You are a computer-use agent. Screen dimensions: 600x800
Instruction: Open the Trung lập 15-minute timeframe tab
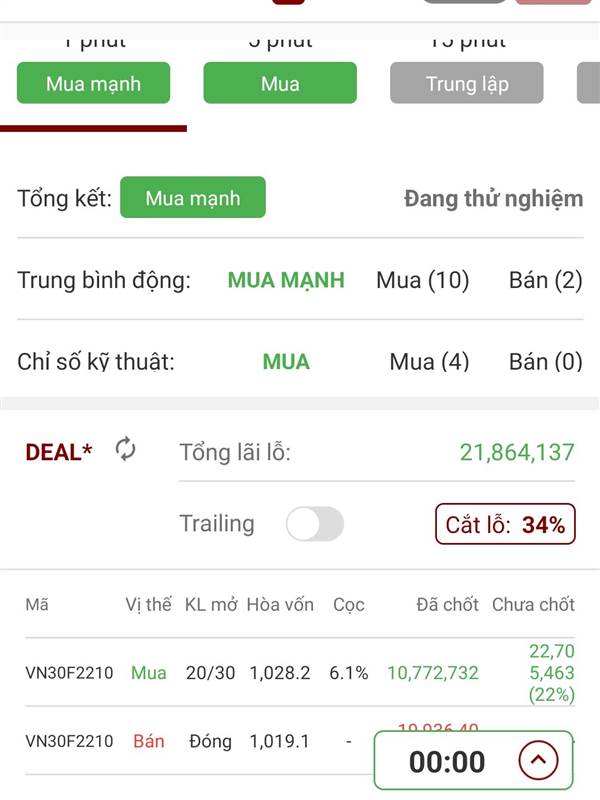click(x=467, y=83)
